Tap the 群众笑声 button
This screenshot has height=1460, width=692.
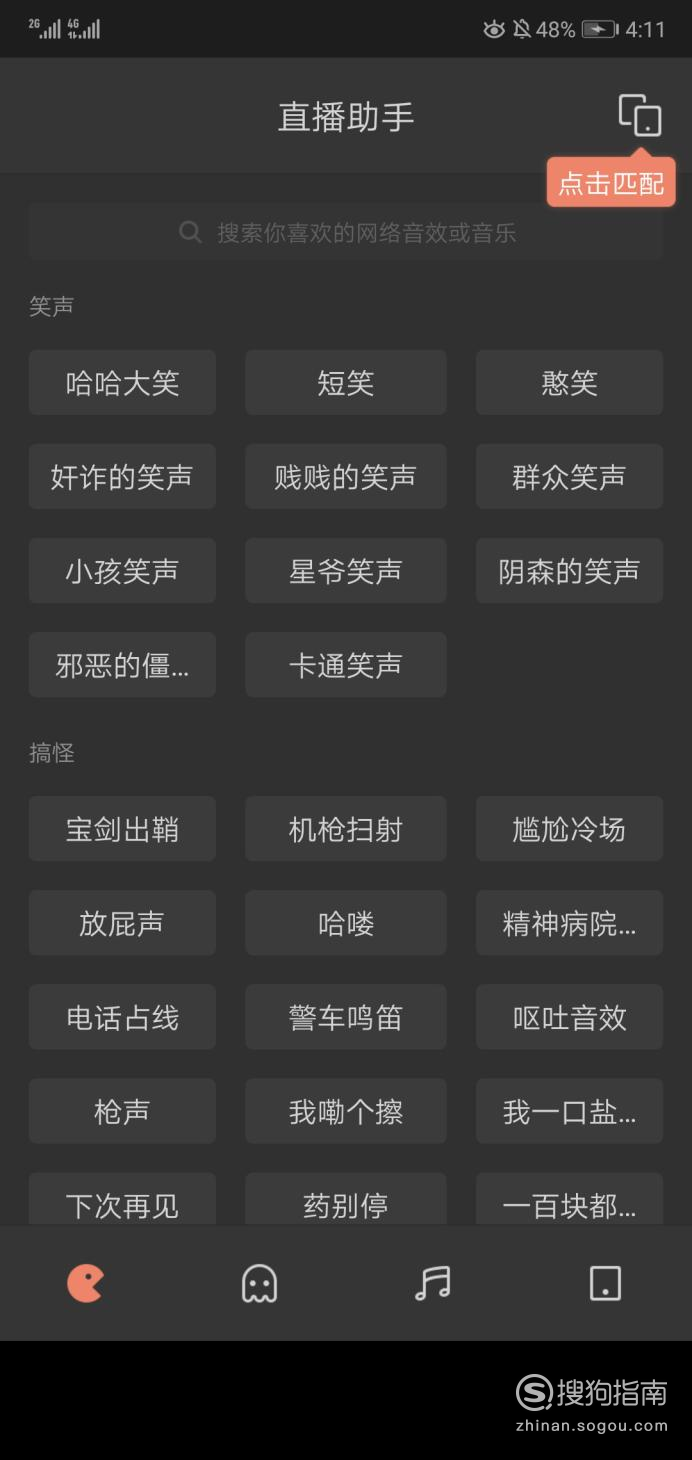tap(569, 477)
